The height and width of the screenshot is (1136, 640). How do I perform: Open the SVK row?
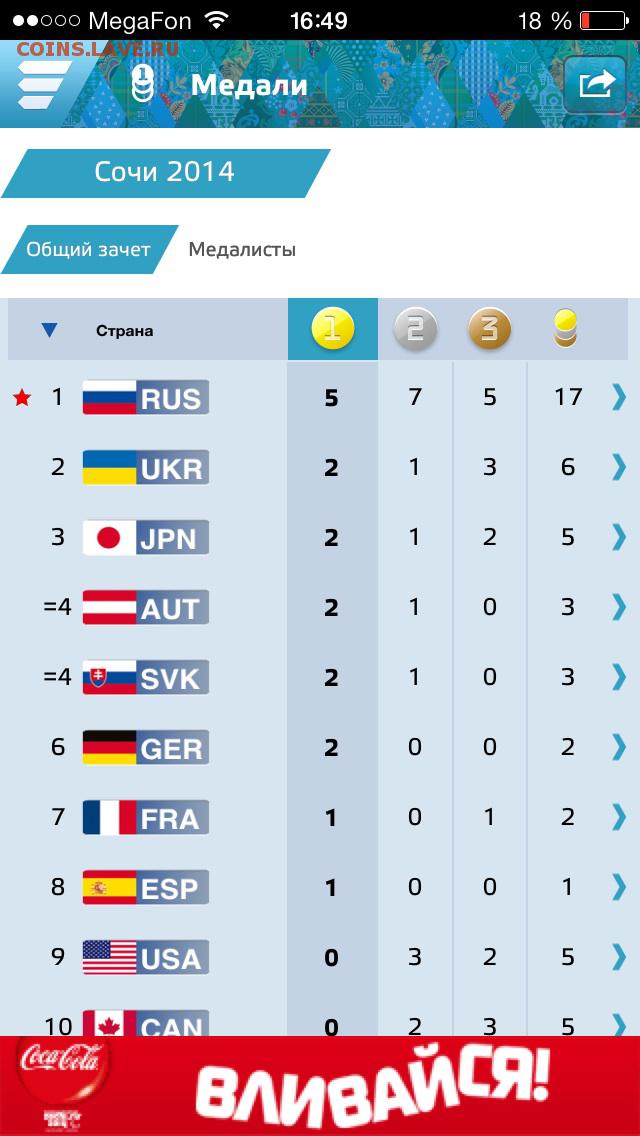(x=320, y=677)
